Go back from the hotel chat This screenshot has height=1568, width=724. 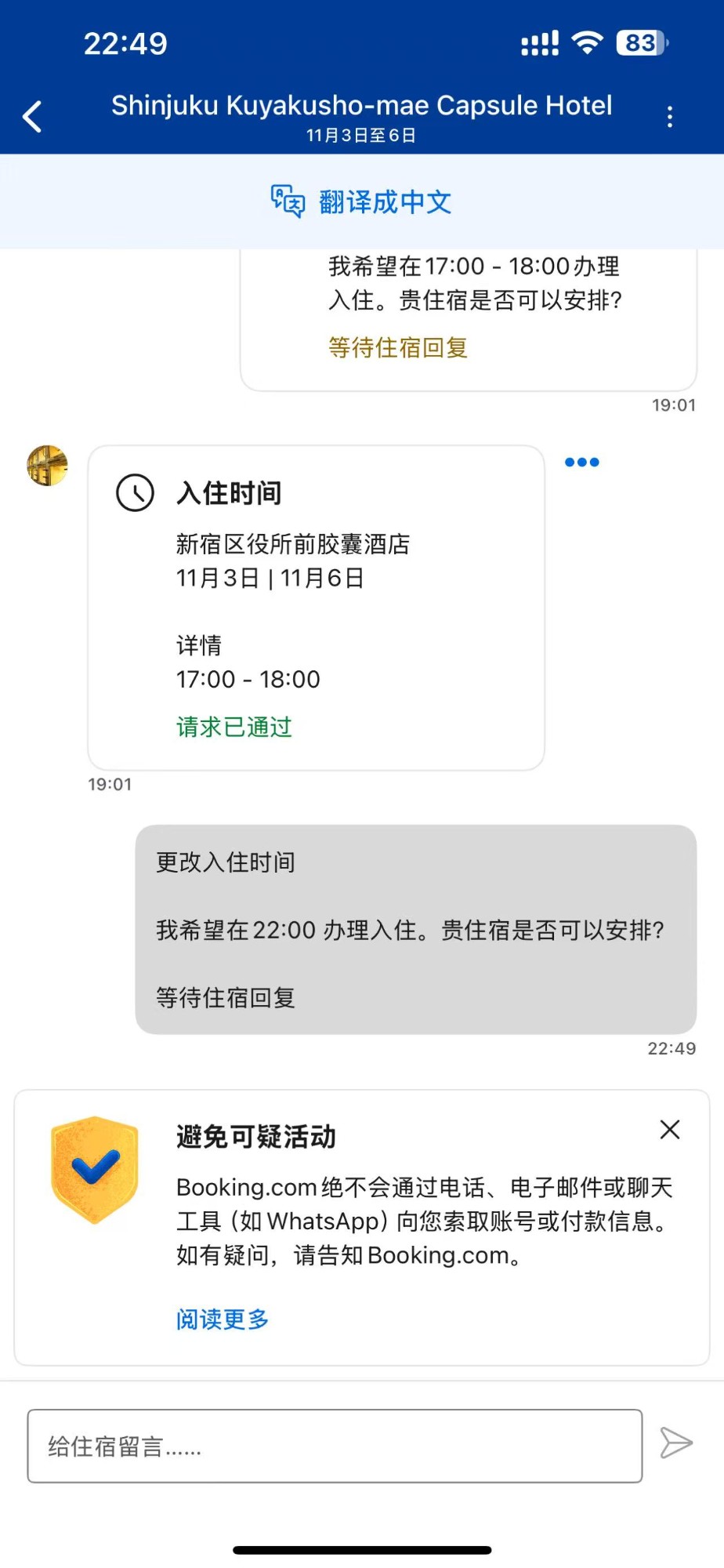tap(33, 117)
